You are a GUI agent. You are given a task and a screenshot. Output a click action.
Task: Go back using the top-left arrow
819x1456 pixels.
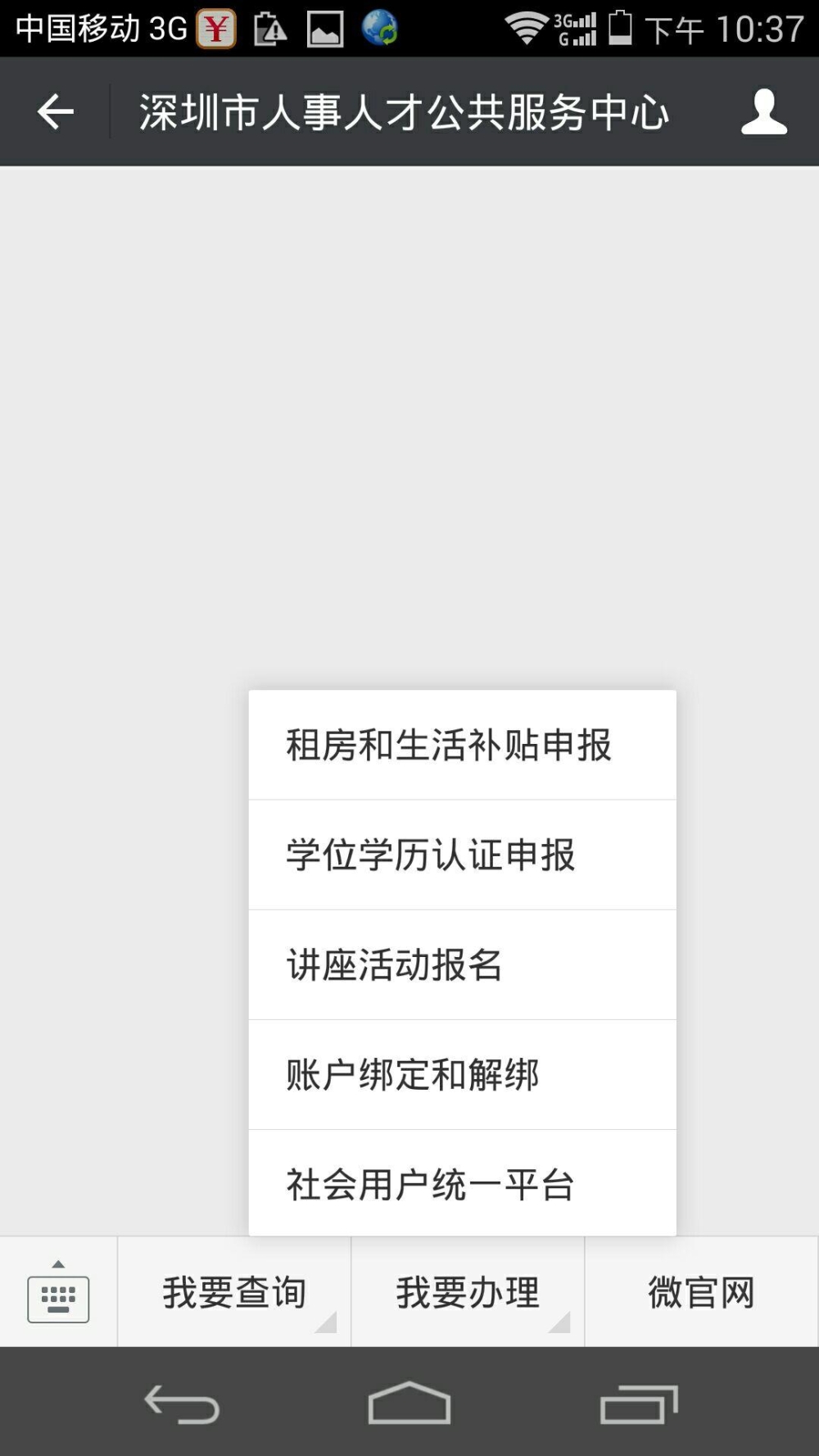click(56, 111)
